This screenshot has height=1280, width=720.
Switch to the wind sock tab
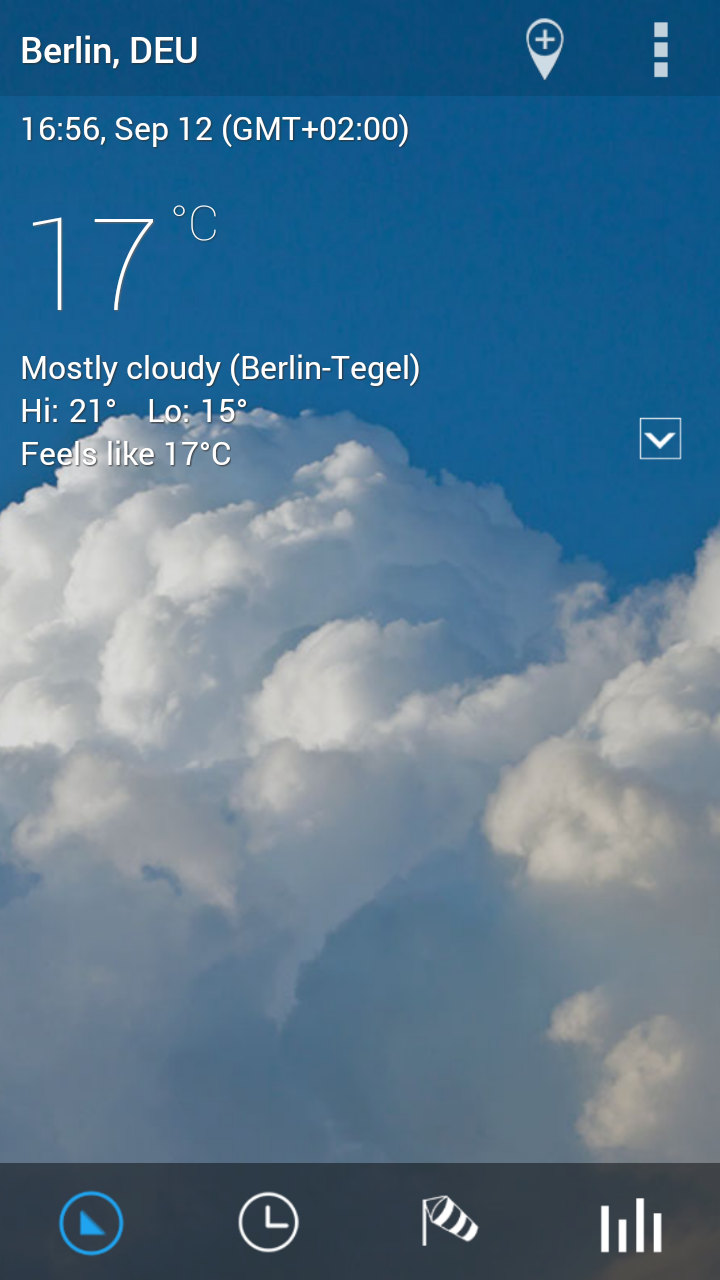(449, 1223)
